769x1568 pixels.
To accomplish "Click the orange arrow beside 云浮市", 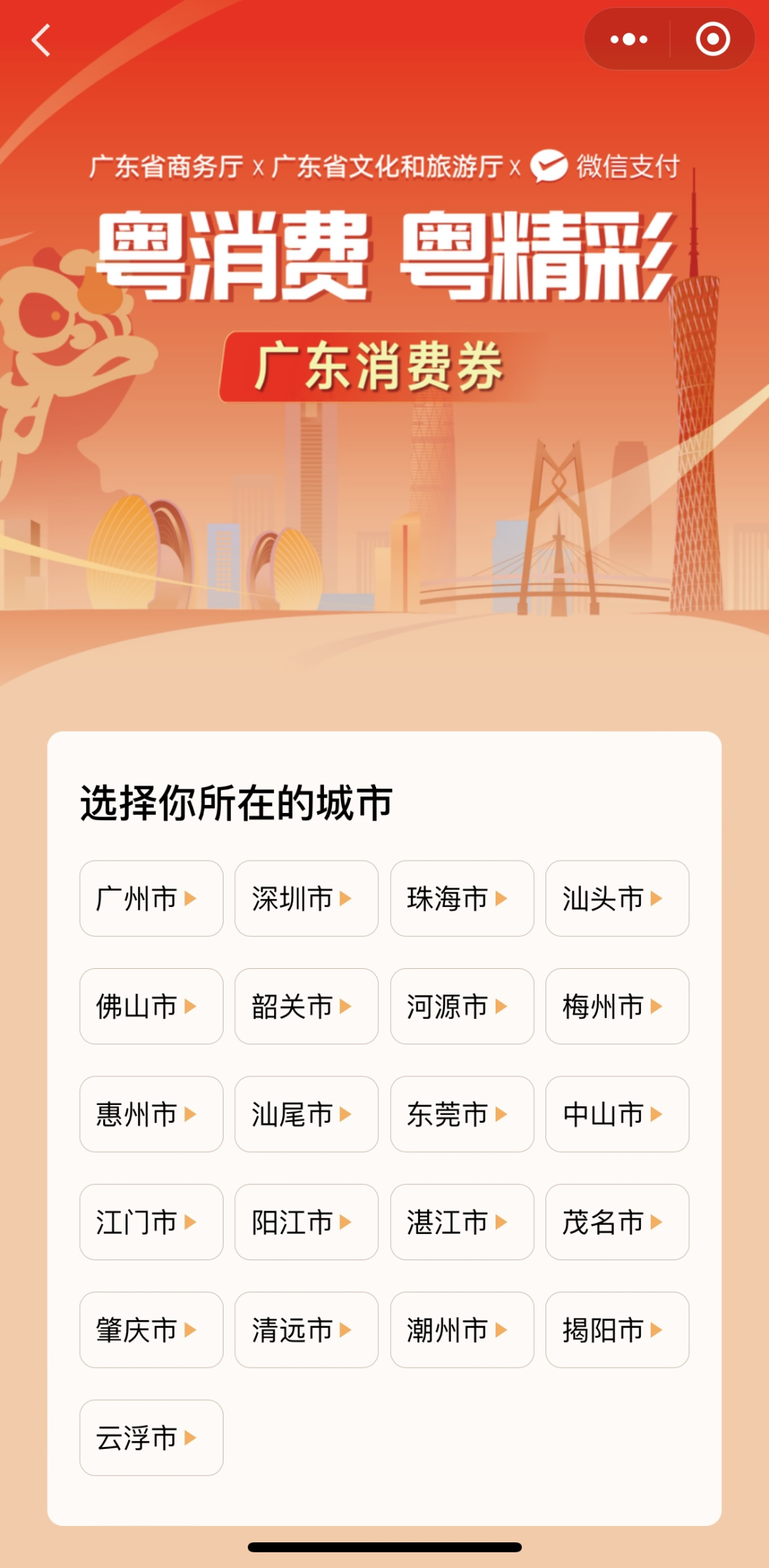I will pyautogui.click(x=189, y=1438).
